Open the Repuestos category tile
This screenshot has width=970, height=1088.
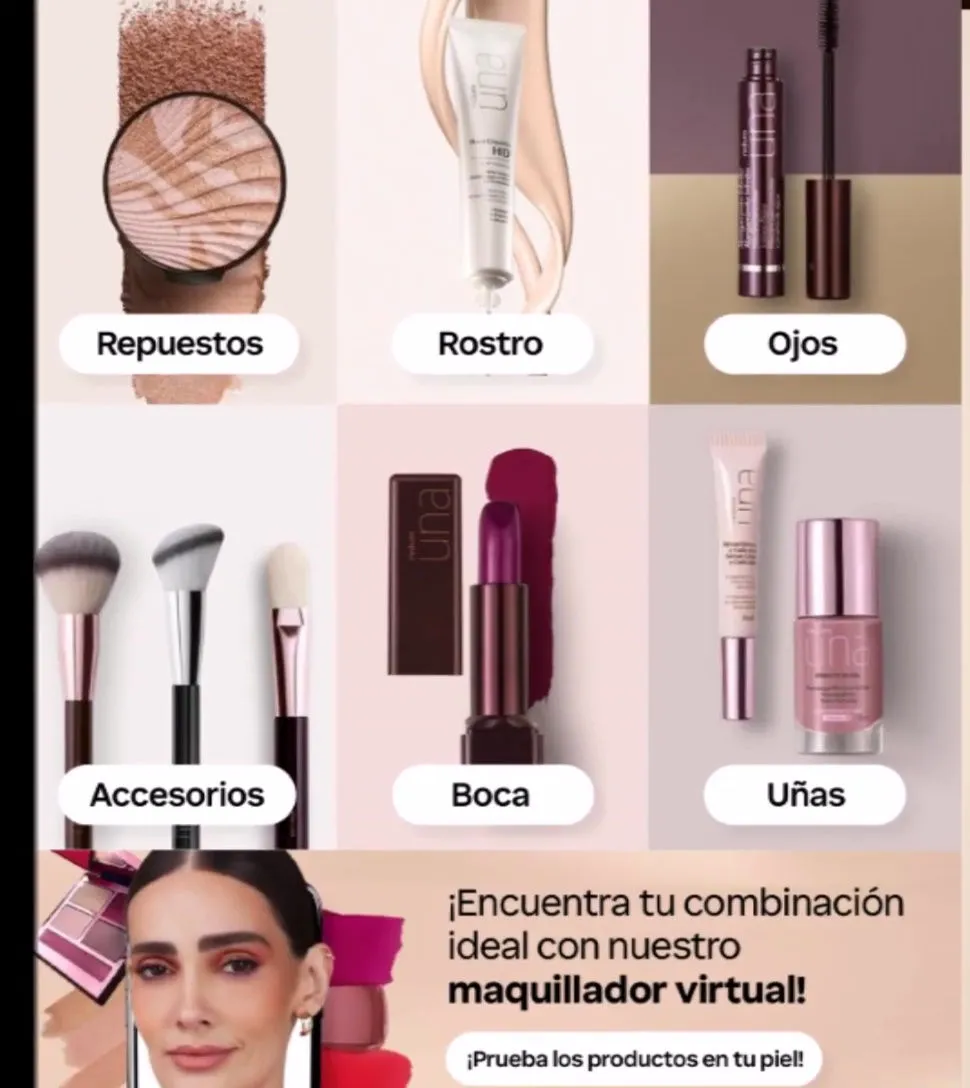pyautogui.click(x=179, y=344)
